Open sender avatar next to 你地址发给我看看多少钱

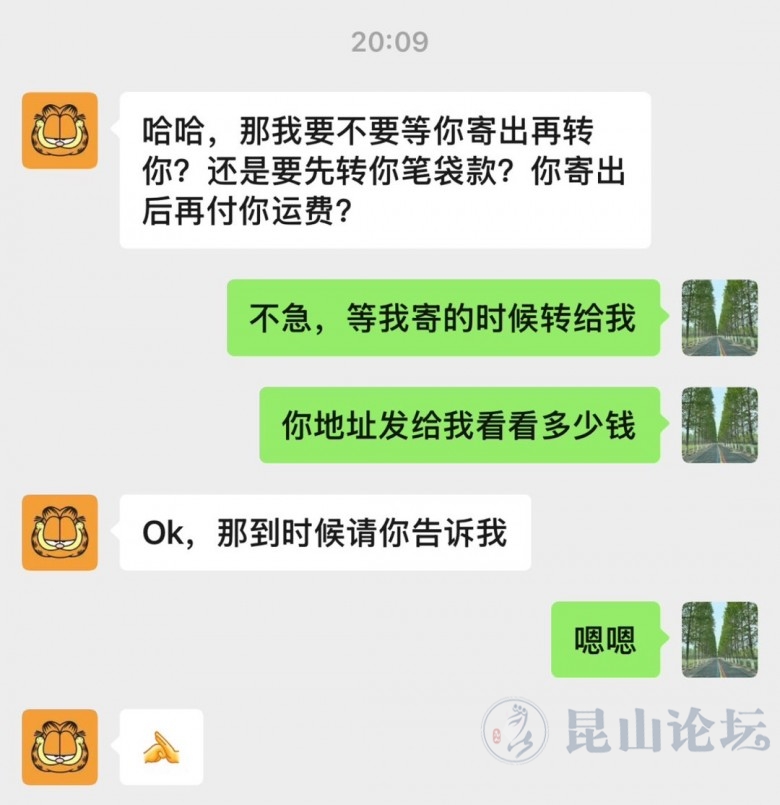tap(719, 425)
